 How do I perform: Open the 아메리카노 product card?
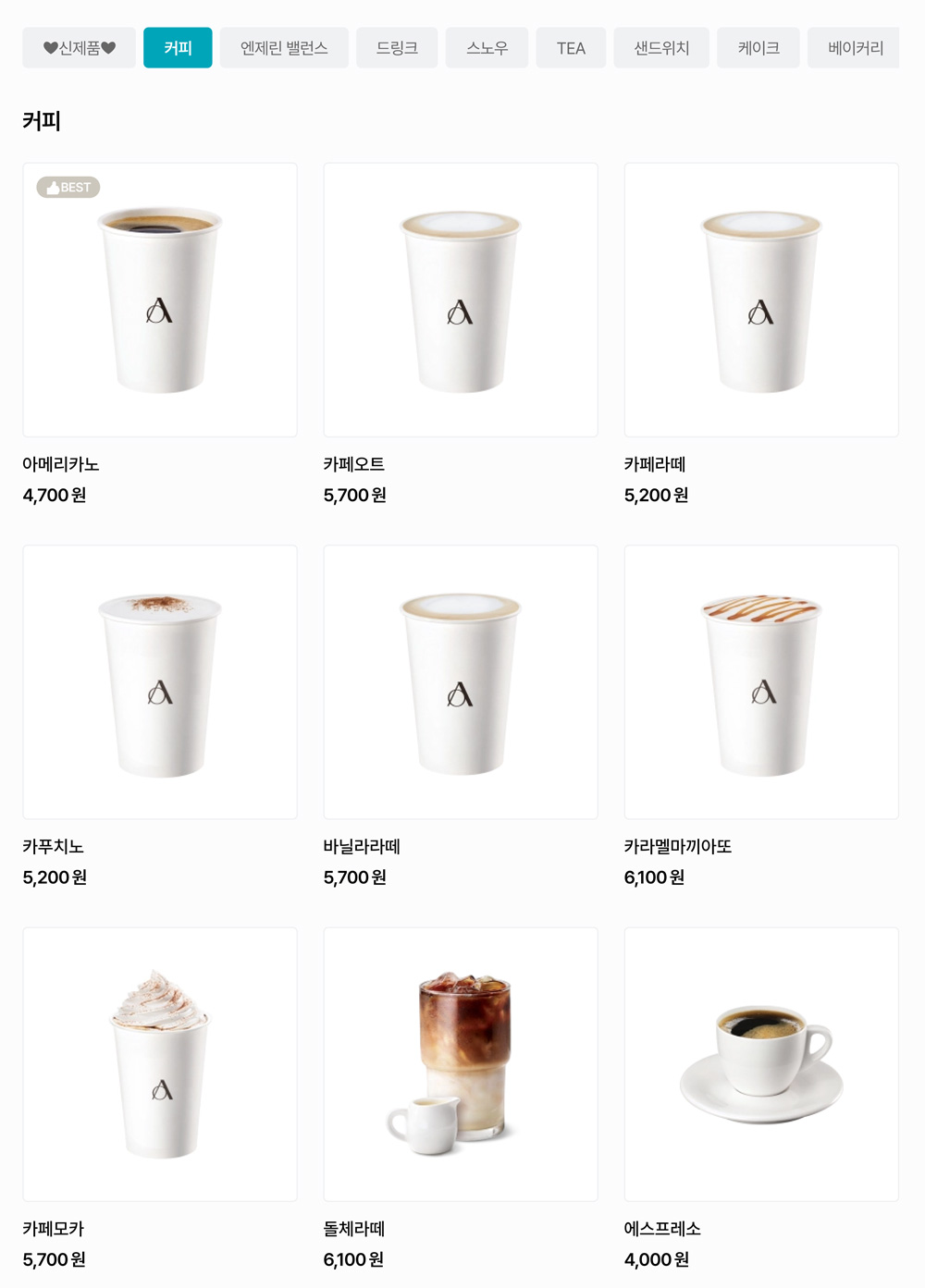click(x=160, y=301)
